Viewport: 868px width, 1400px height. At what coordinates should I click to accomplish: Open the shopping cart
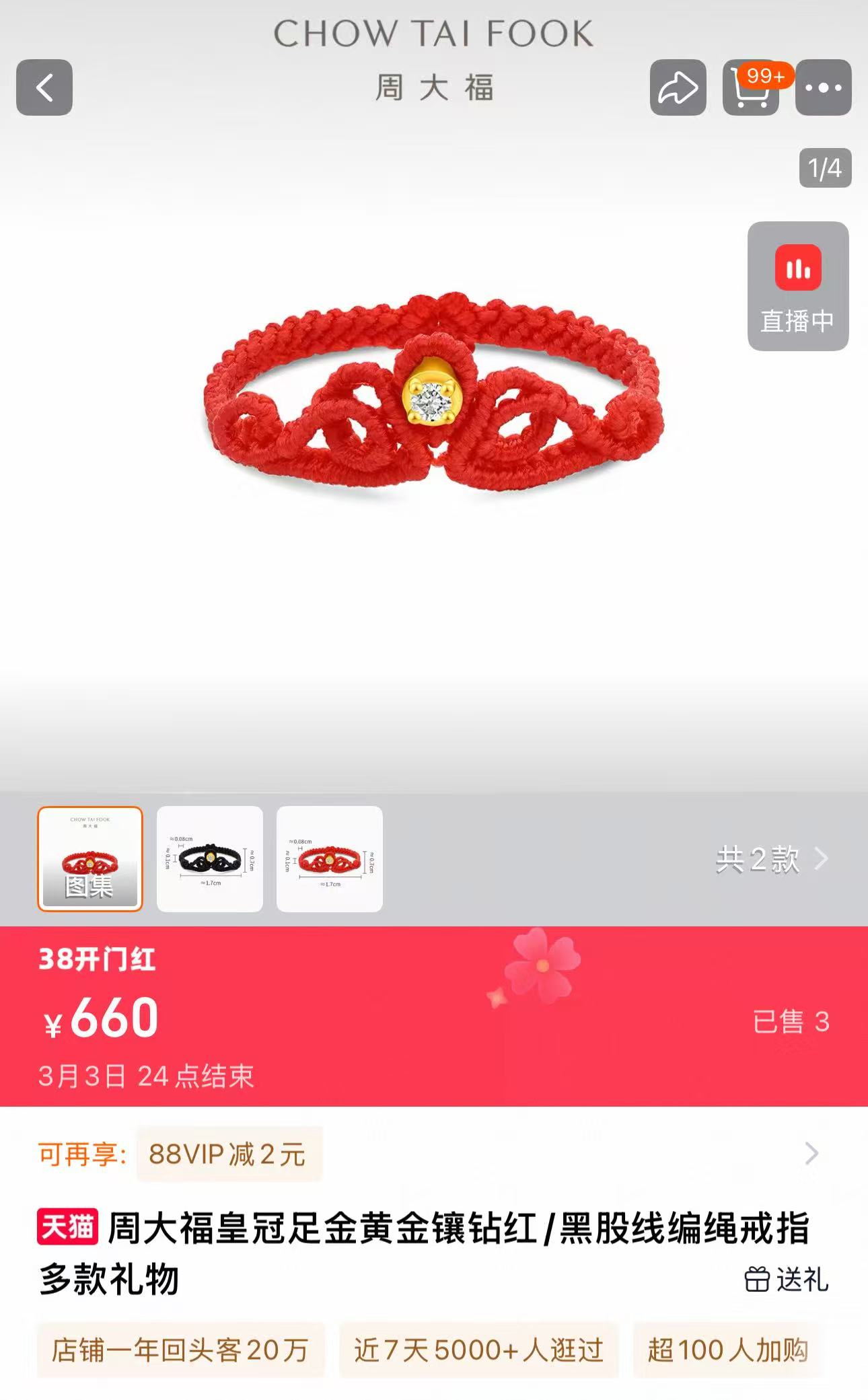750,89
